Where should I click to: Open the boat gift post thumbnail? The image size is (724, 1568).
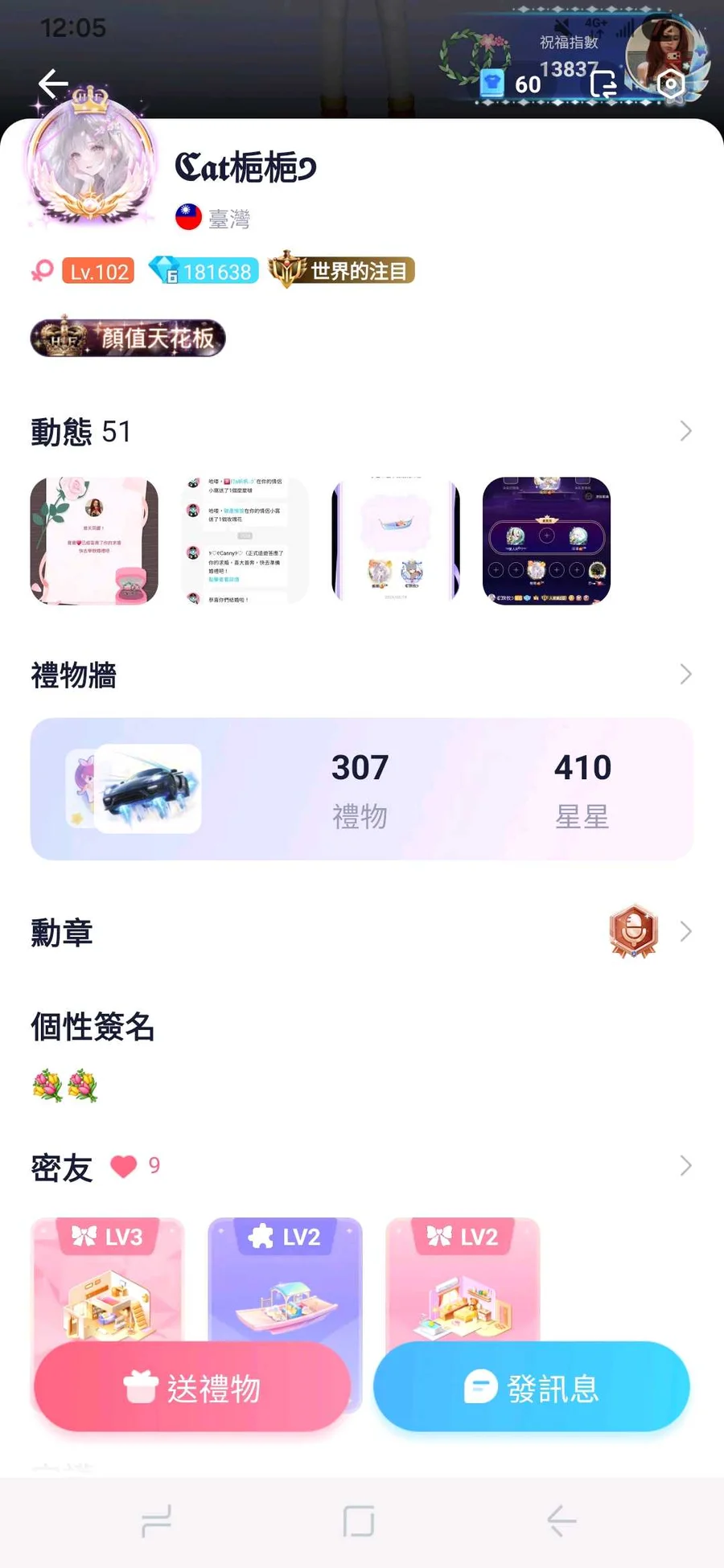click(396, 540)
